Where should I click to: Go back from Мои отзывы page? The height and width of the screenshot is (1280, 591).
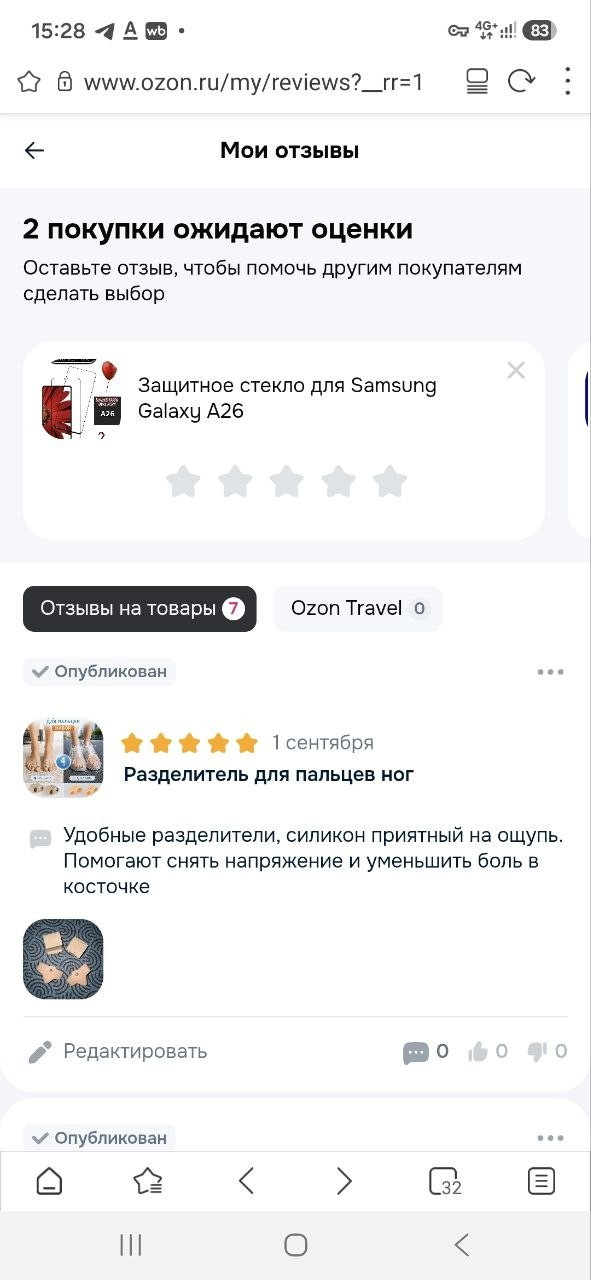[35, 151]
